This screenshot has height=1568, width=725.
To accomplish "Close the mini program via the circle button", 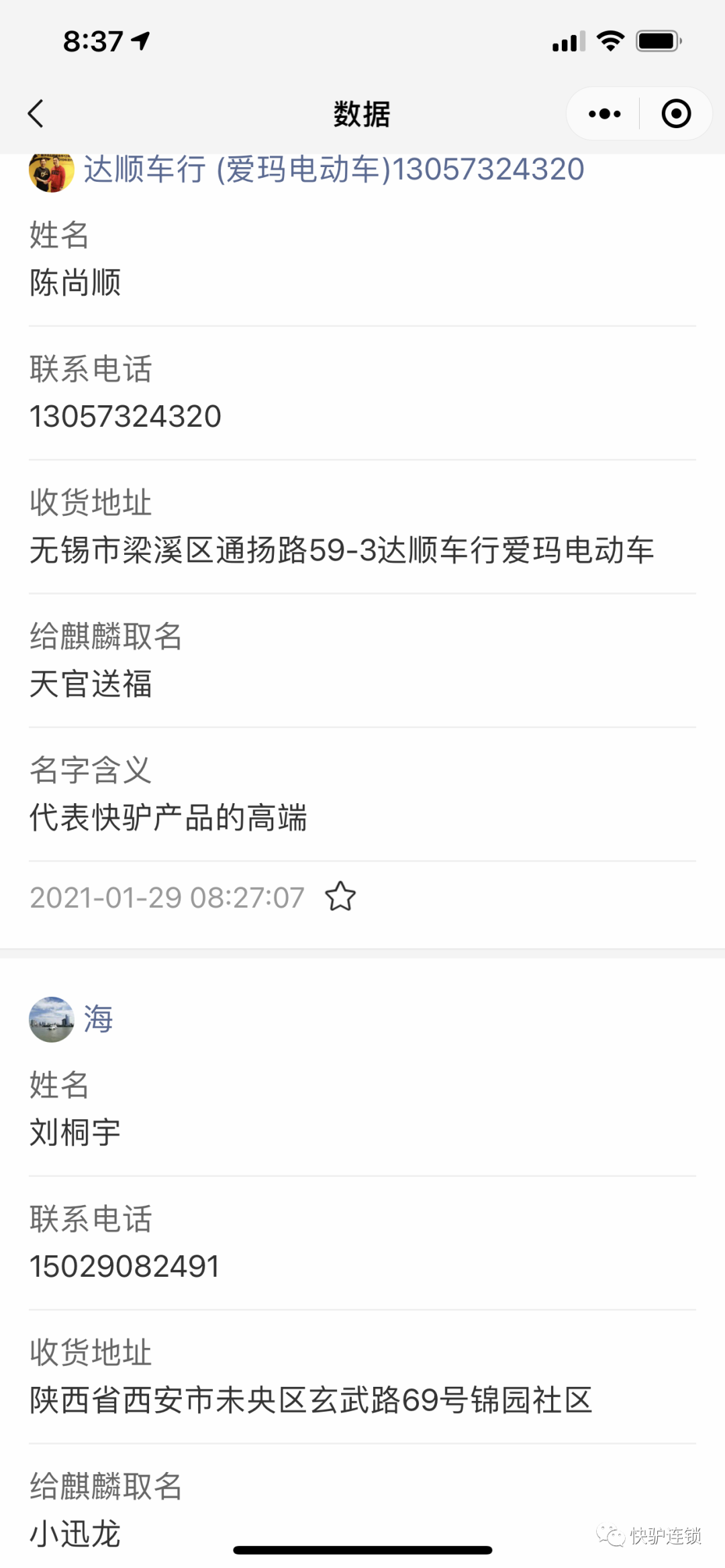I will click(676, 113).
